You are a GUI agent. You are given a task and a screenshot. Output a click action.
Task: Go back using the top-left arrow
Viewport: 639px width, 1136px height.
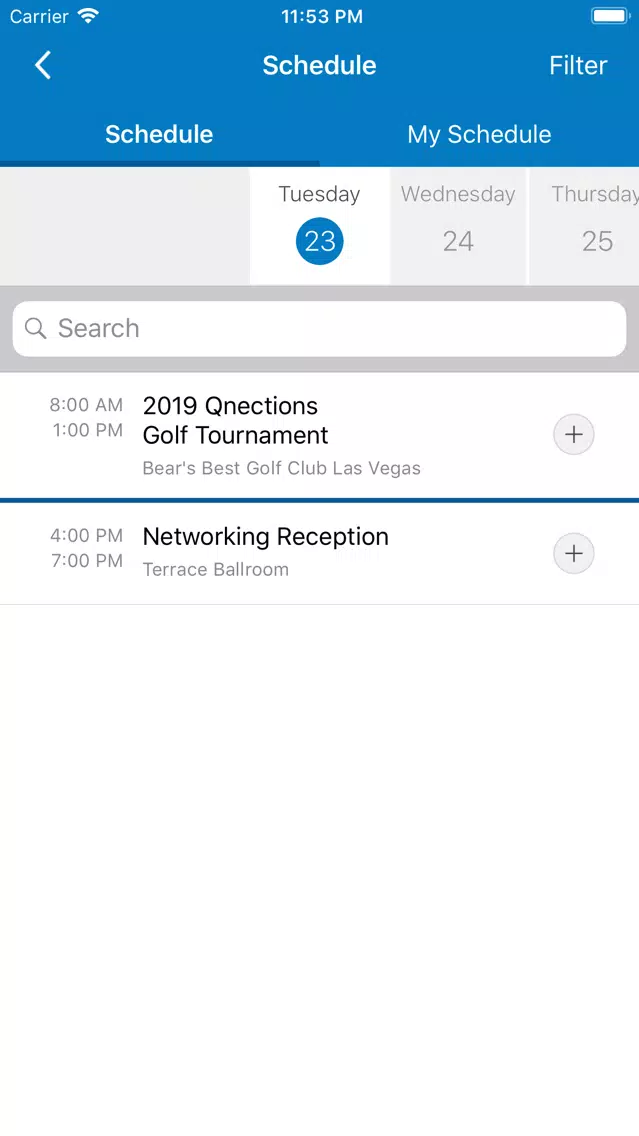pyautogui.click(x=43, y=65)
